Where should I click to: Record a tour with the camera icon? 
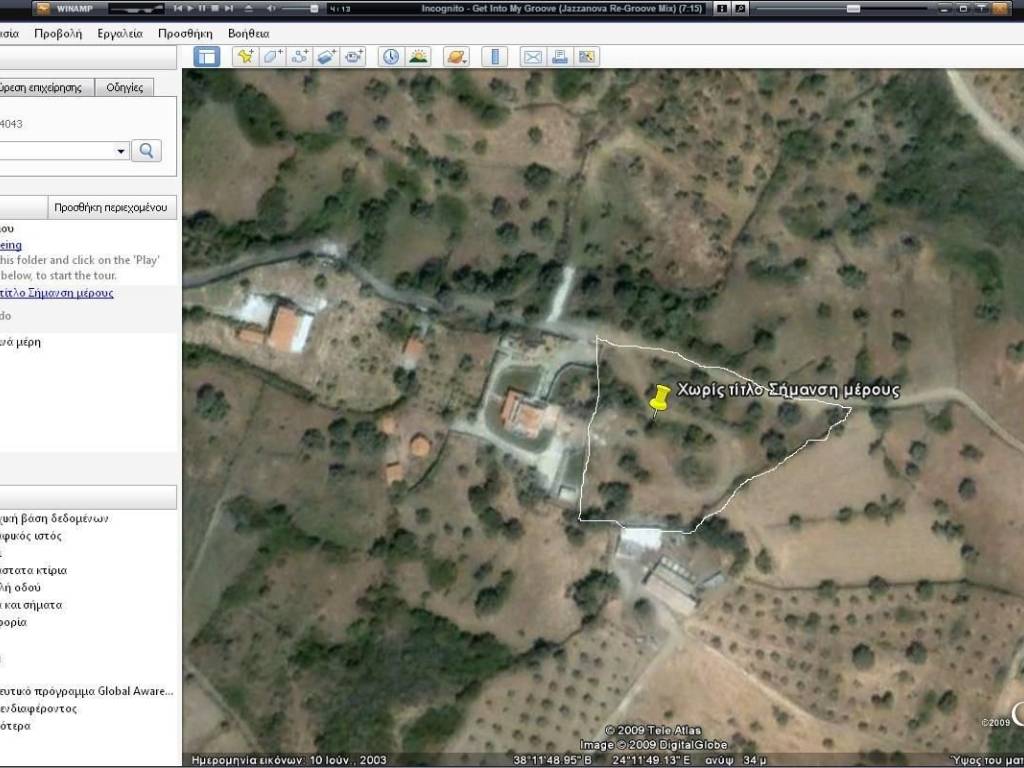tap(354, 57)
